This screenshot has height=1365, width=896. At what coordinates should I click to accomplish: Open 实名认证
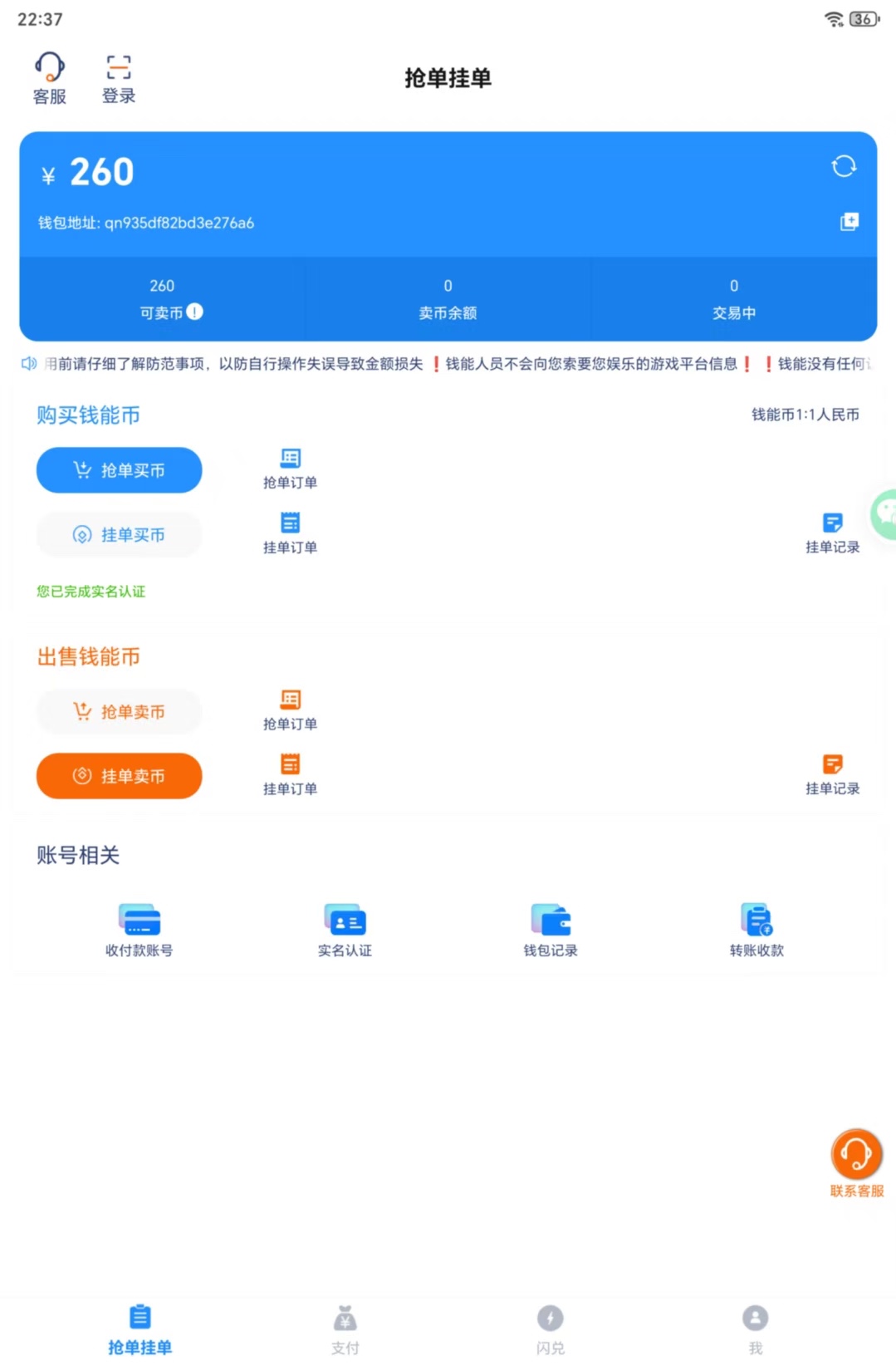345,930
